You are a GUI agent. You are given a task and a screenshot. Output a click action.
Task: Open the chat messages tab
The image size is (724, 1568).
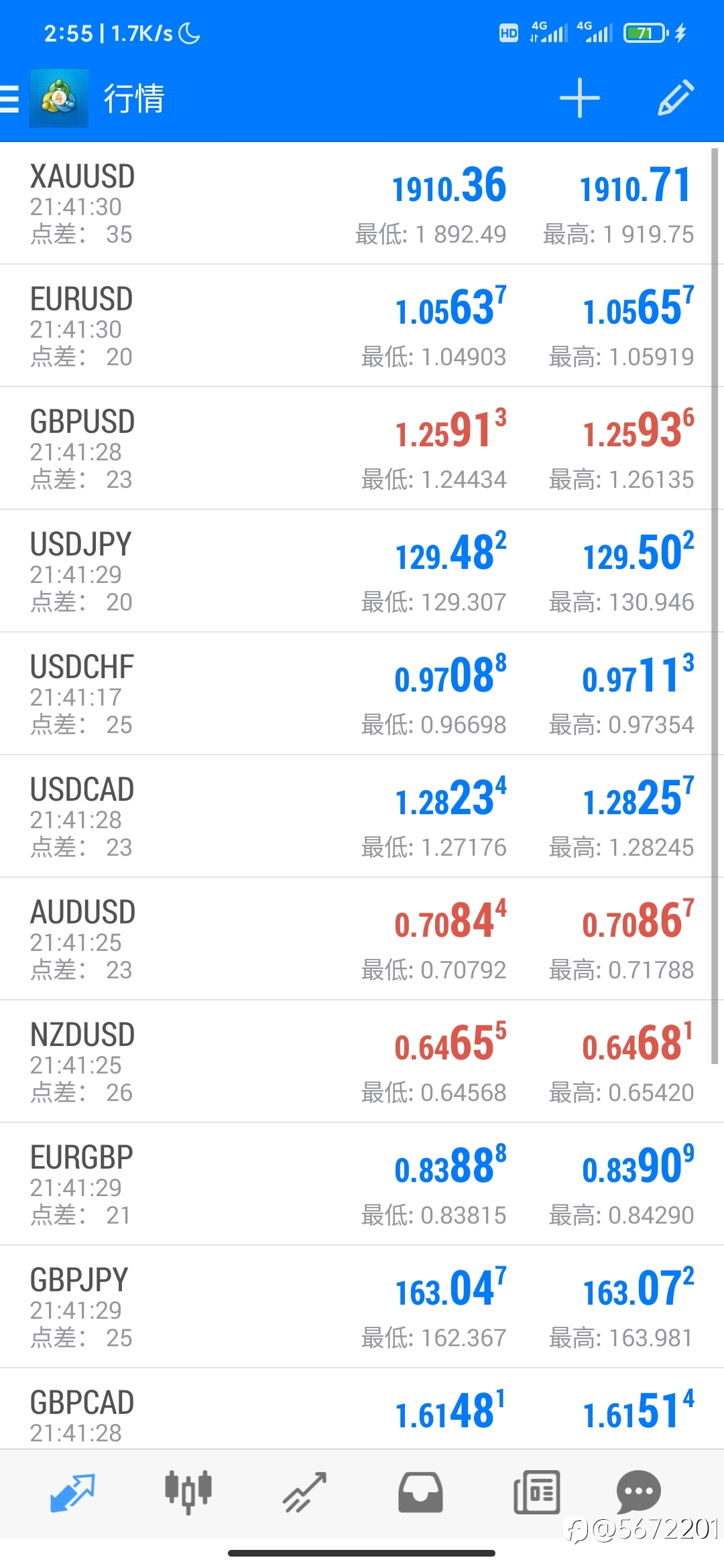tap(638, 1492)
